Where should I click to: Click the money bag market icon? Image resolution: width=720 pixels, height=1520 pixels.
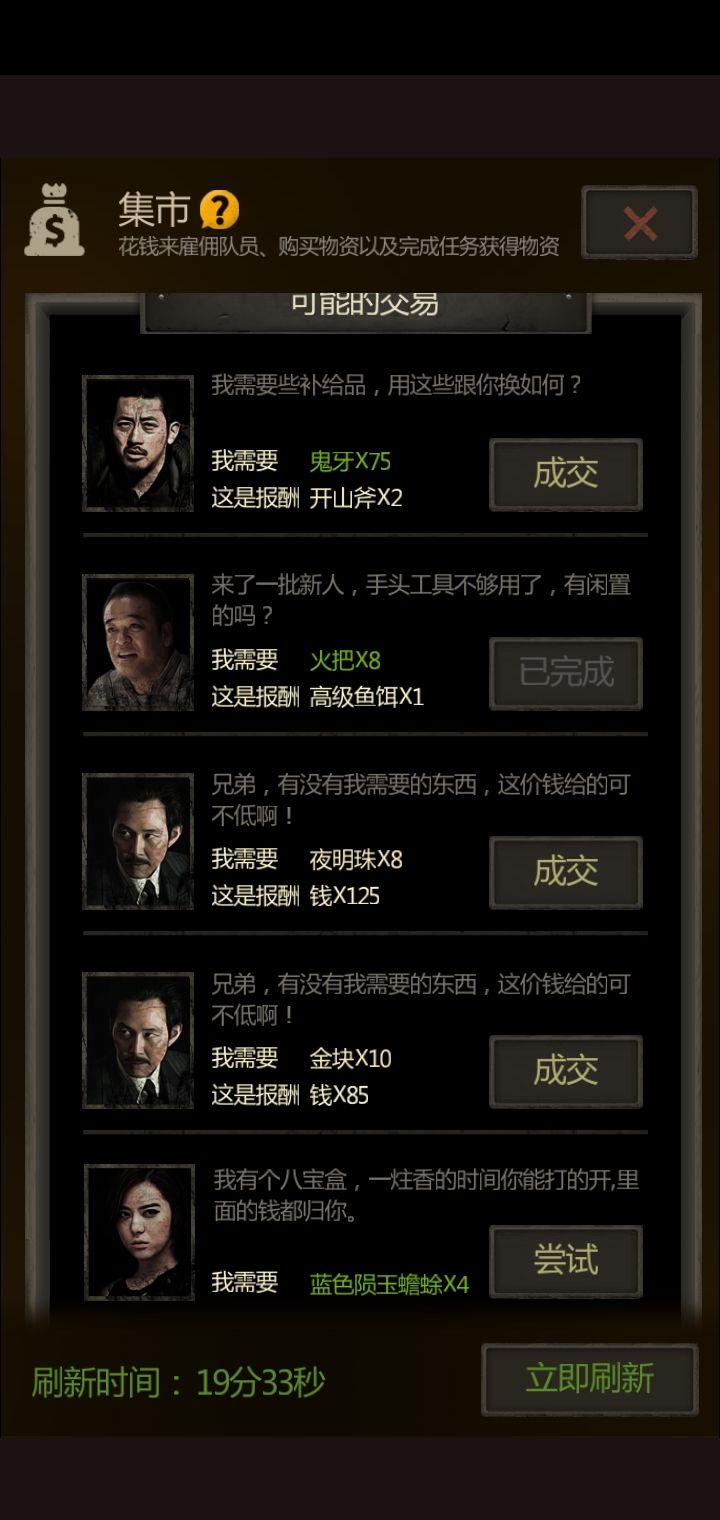pos(54,218)
